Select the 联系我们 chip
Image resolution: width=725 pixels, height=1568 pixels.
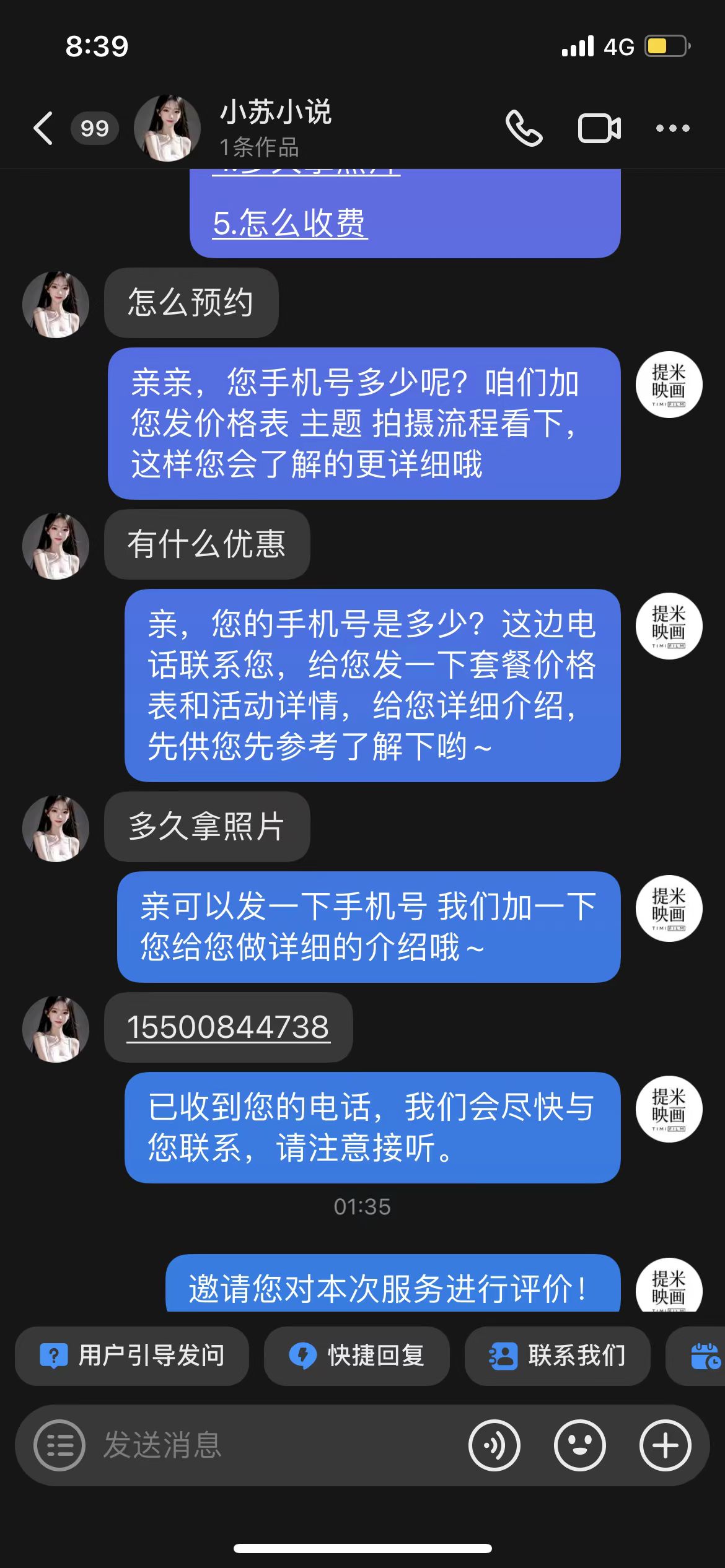tap(558, 1356)
